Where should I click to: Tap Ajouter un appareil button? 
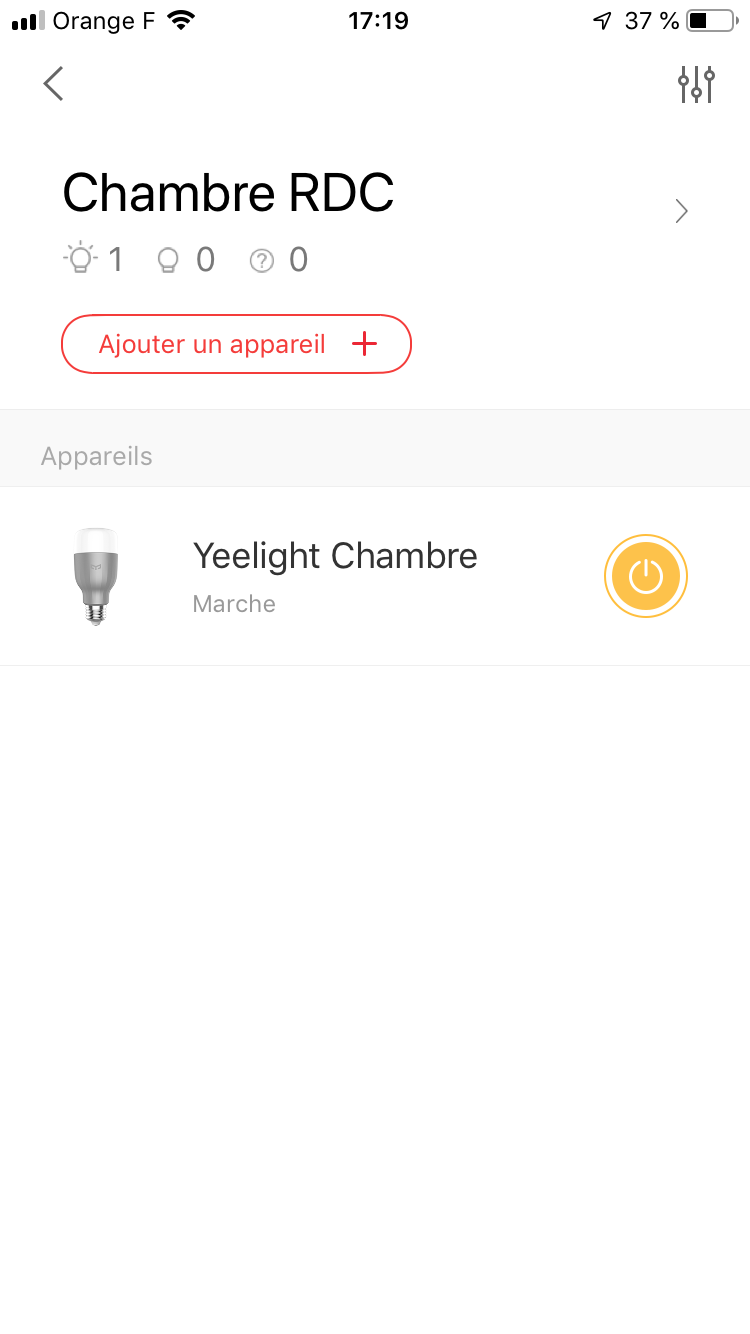coord(236,344)
